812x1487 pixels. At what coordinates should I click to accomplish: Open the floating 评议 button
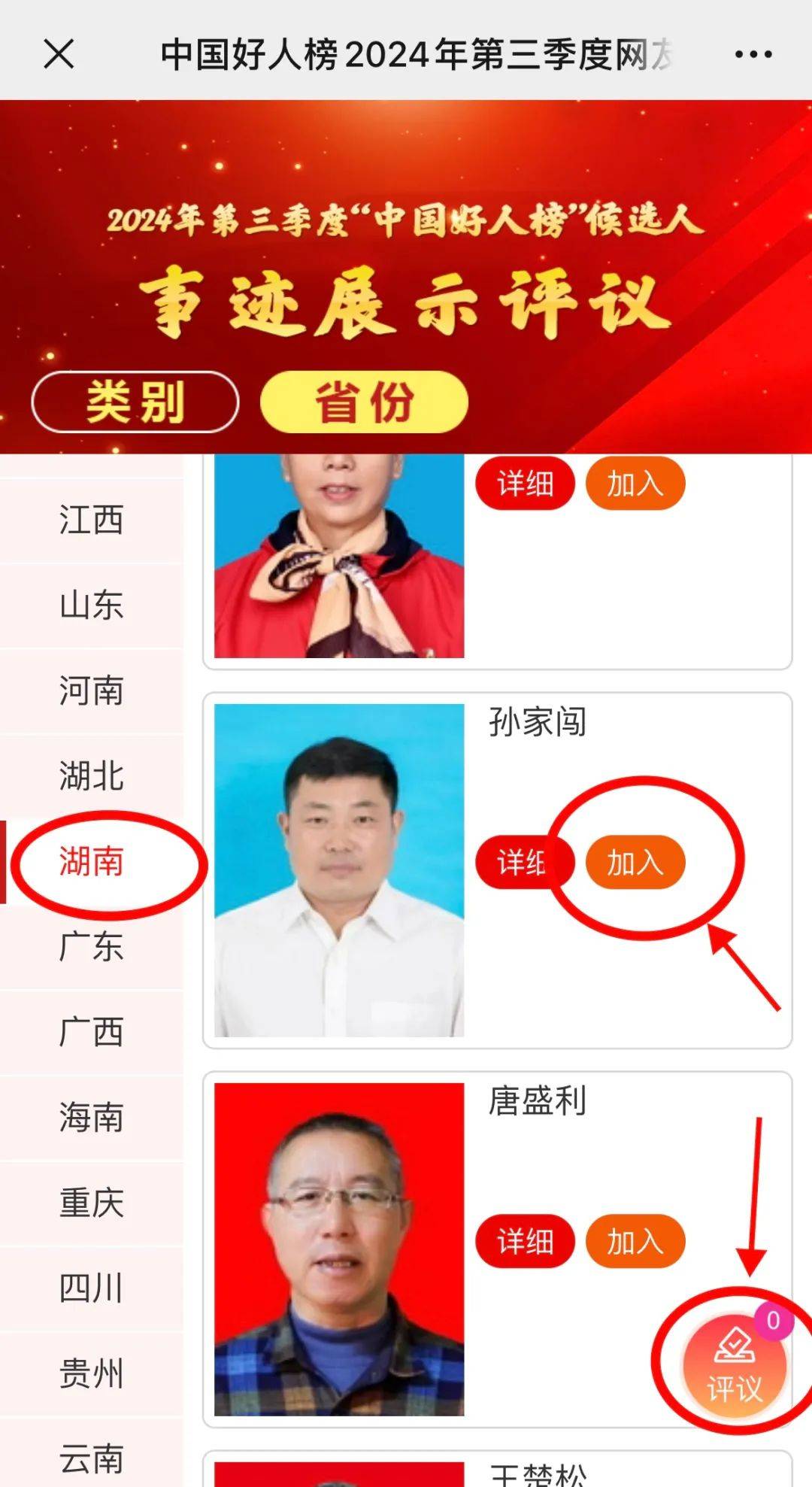click(x=735, y=1366)
